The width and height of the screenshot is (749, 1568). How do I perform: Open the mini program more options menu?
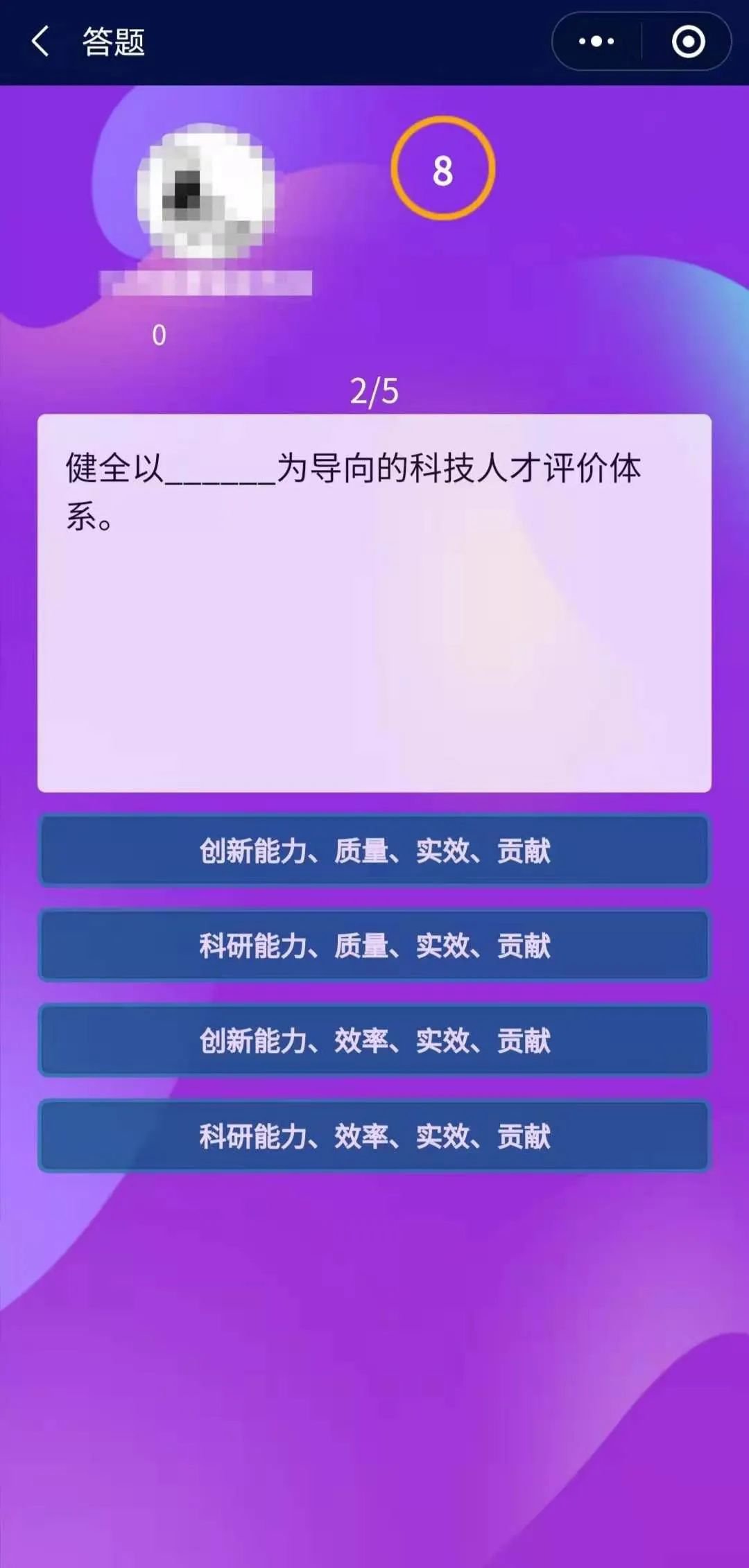coord(596,42)
